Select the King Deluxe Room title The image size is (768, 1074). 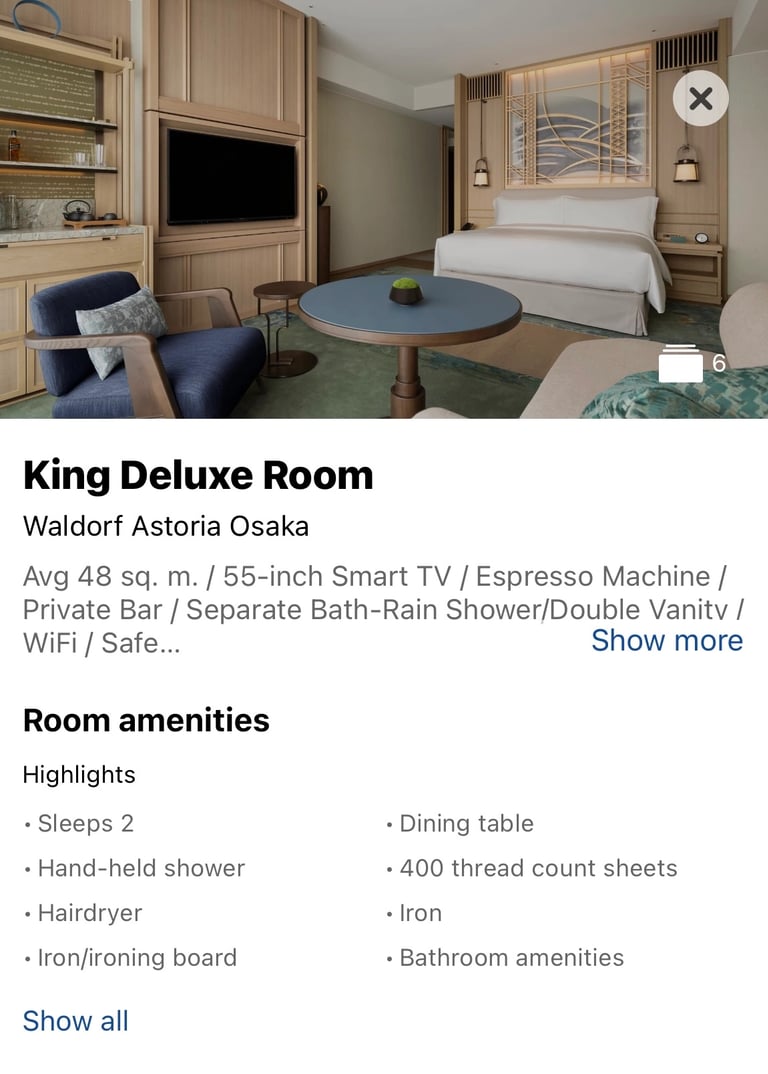pyautogui.click(x=198, y=476)
